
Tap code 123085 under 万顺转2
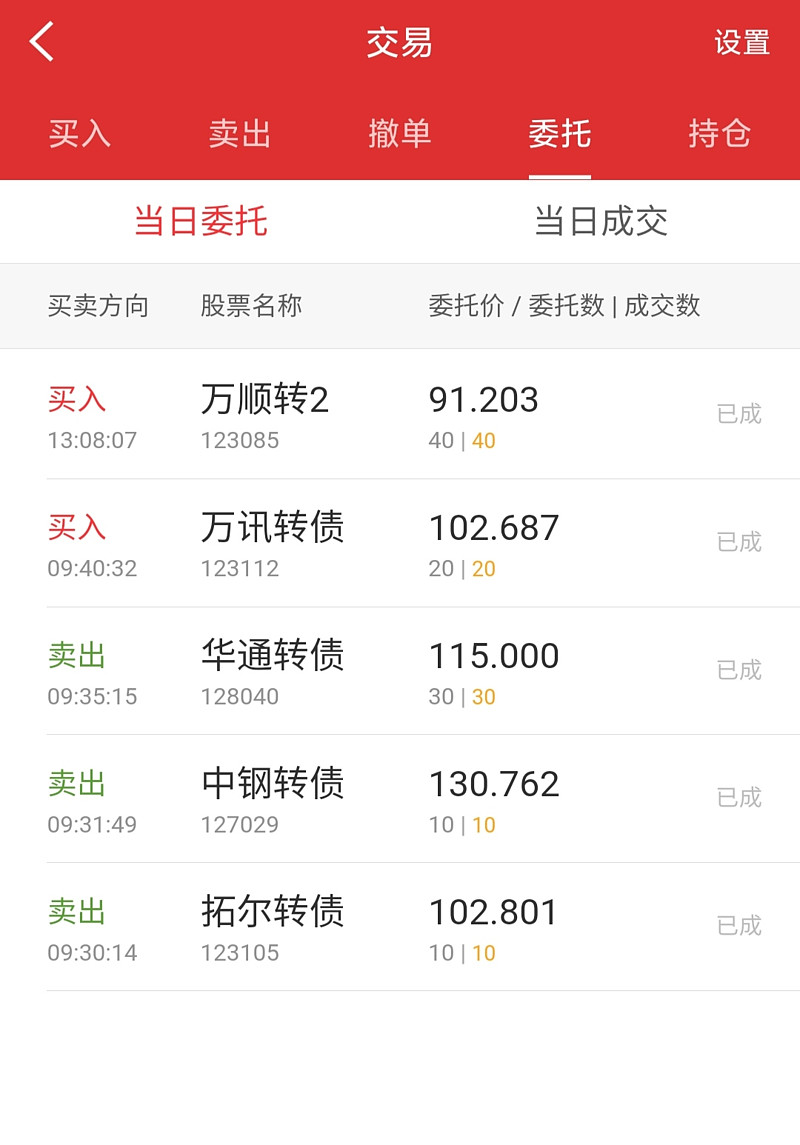(x=240, y=440)
